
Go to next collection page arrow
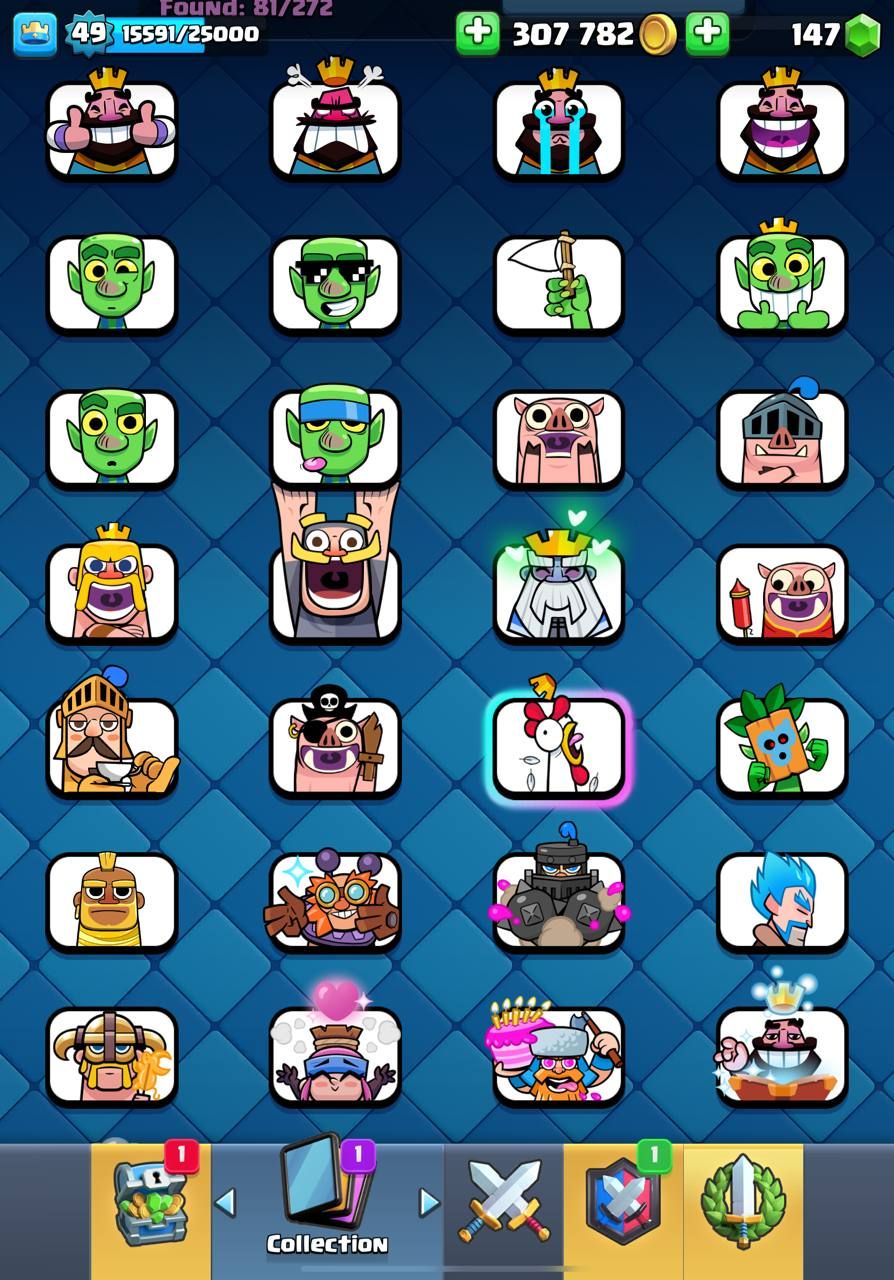tap(429, 1202)
